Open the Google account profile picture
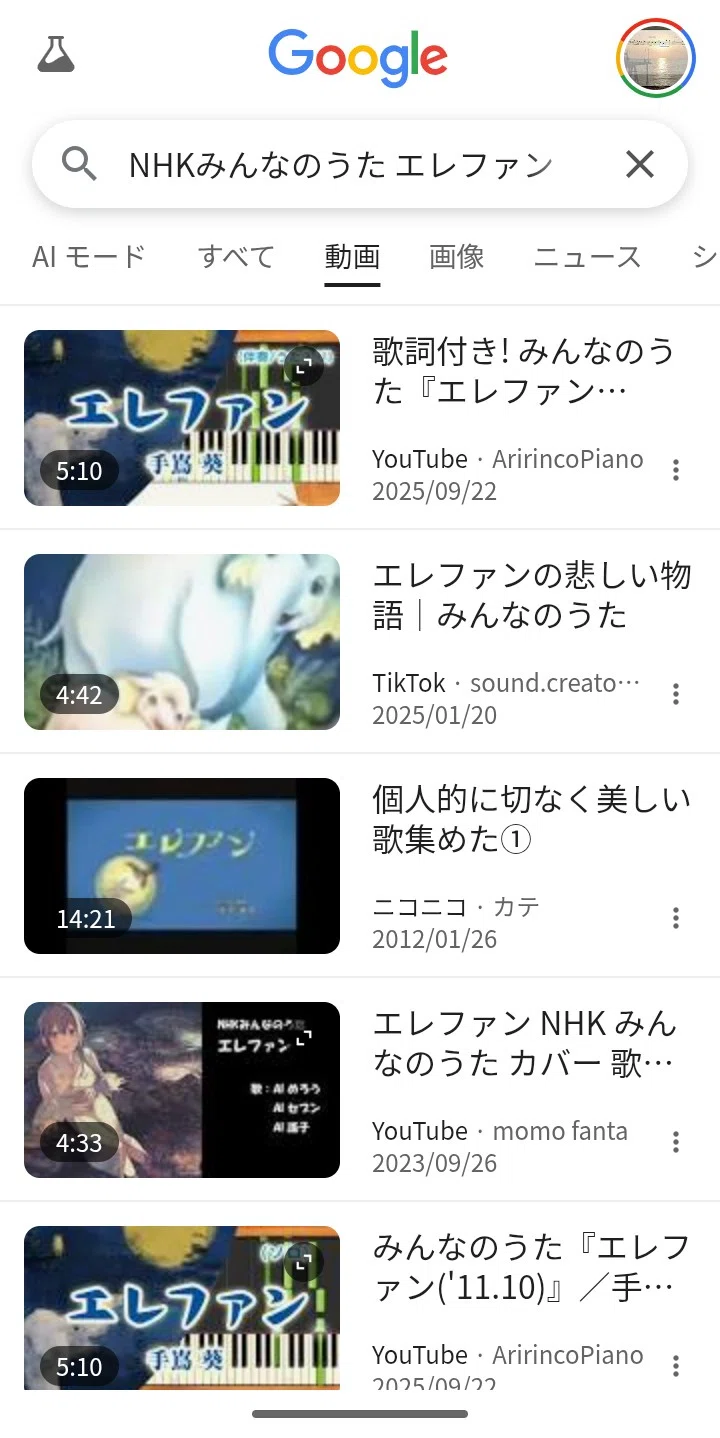Screen dimensions: 720x1438 point(656,57)
